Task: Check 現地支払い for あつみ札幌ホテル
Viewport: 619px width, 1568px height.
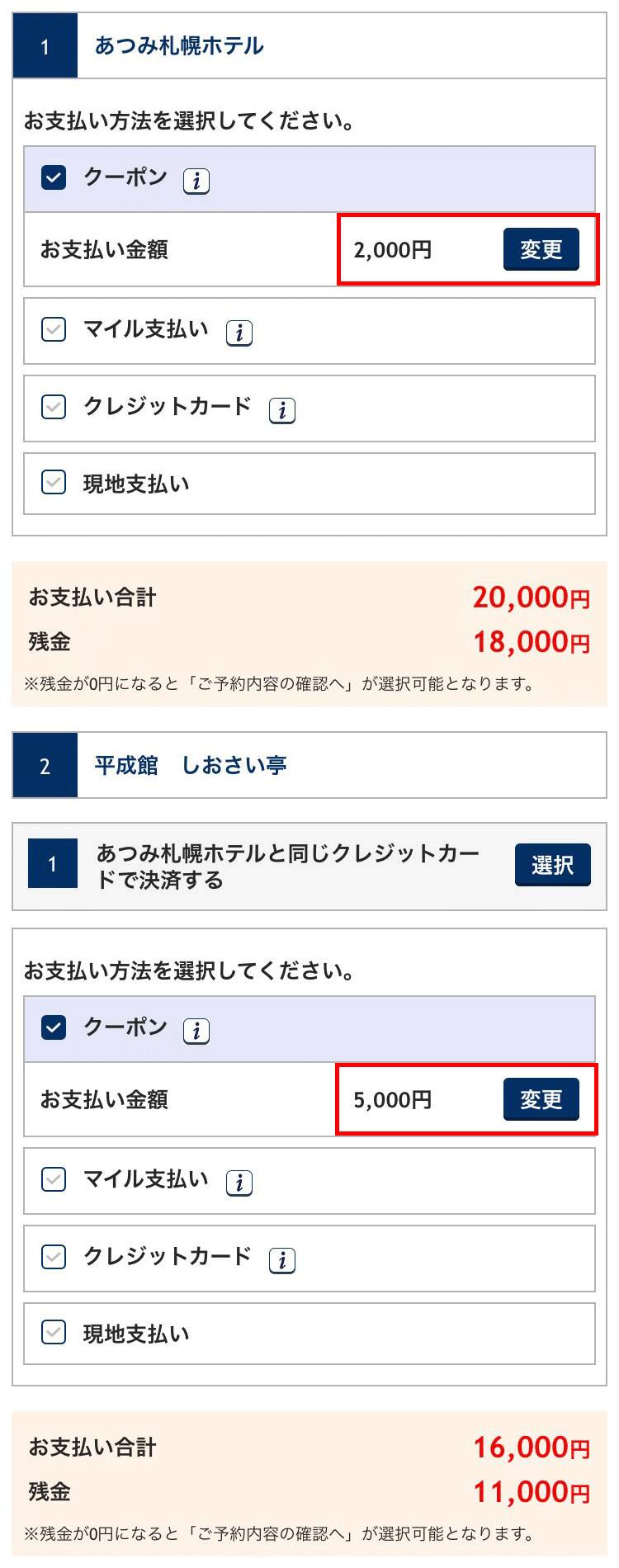Action: point(54,483)
